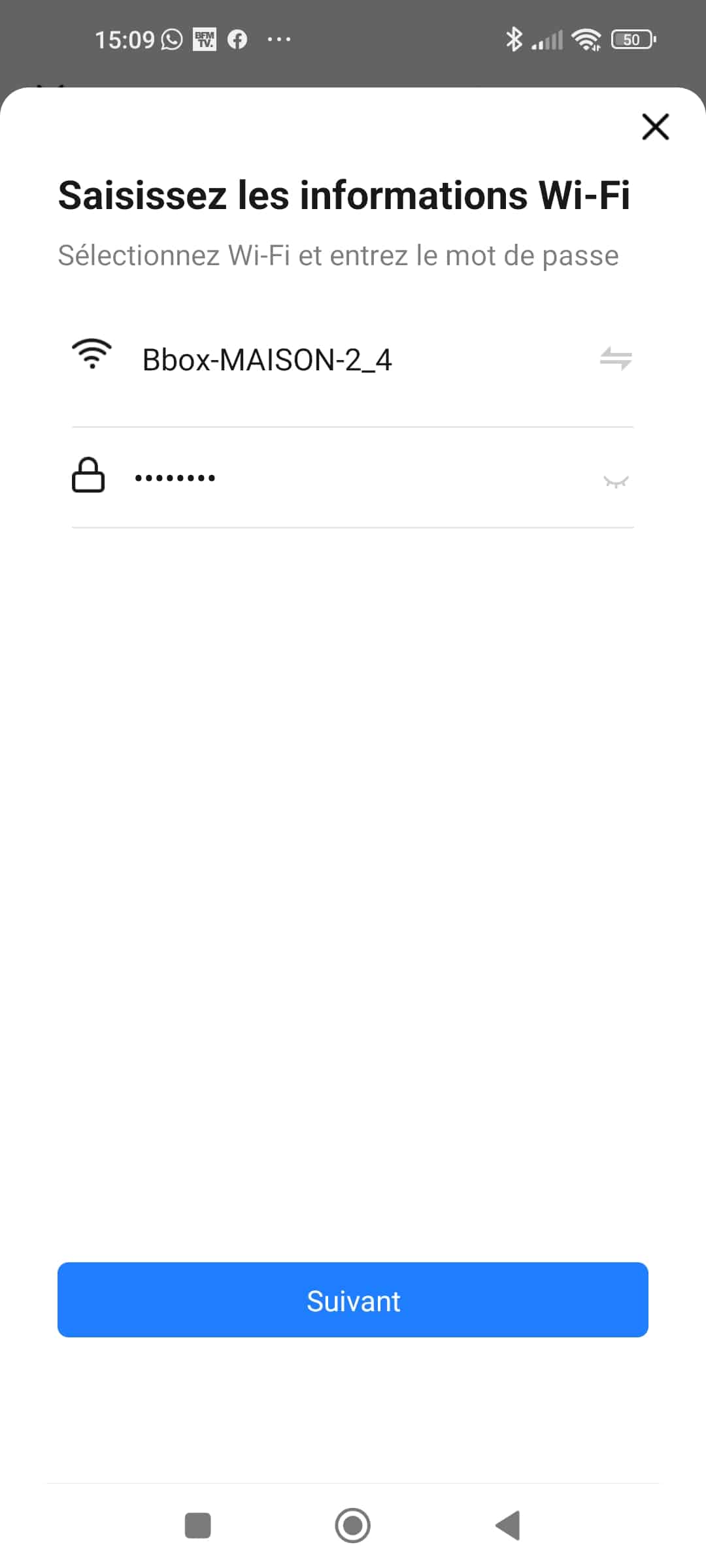Focus the Wi-Fi password field
The height and width of the screenshot is (1568, 706).
pos(353,478)
